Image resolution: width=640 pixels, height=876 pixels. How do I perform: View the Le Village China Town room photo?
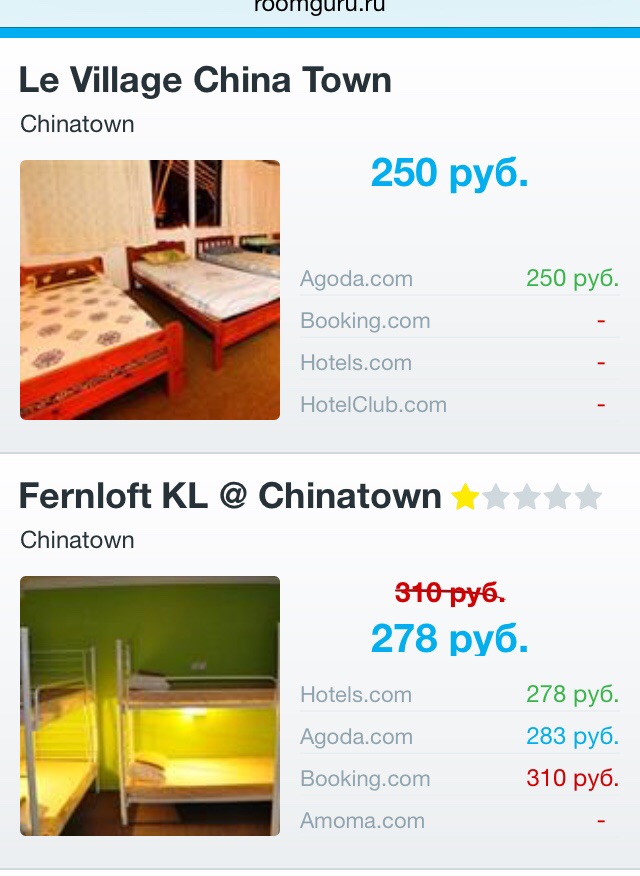click(x=150, y=290)
